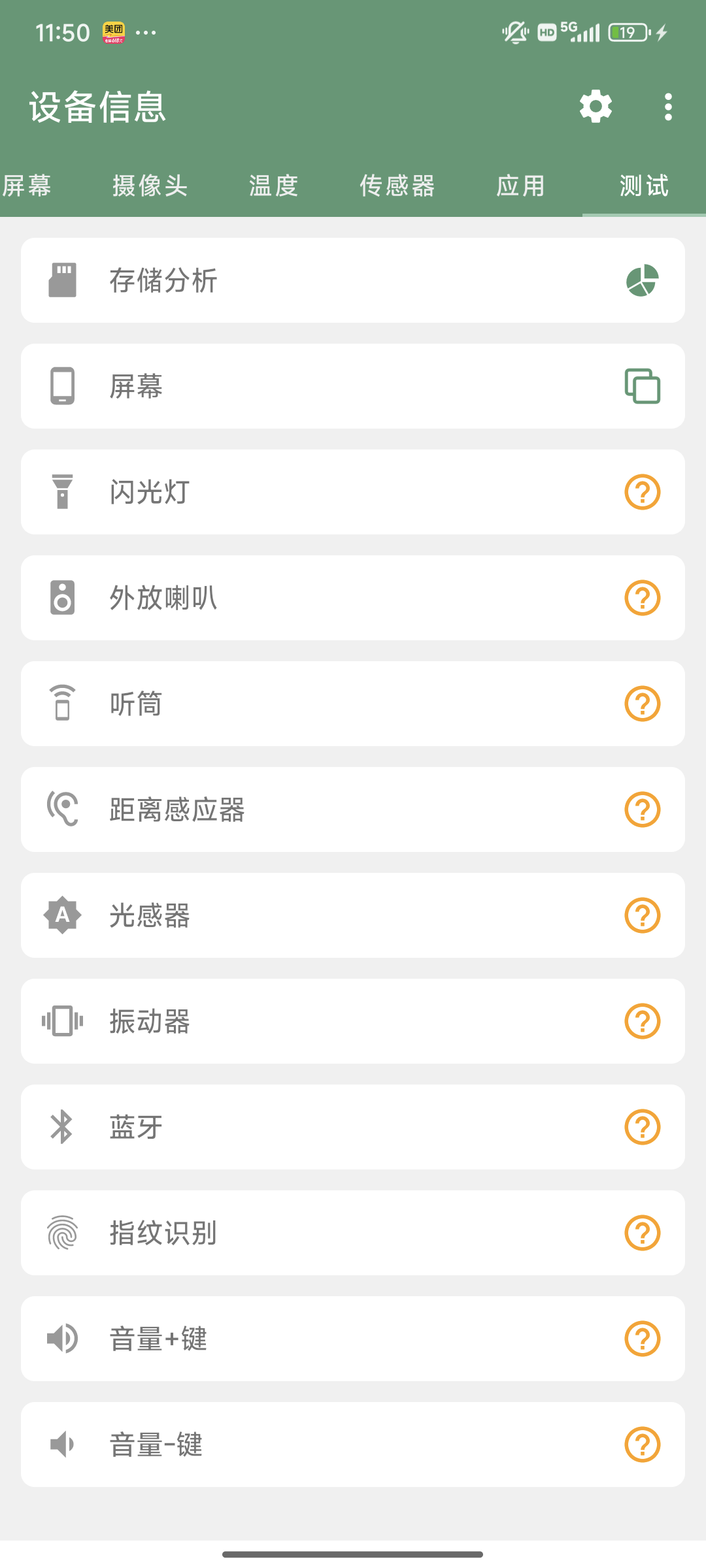Image resolution: width=706 pixels, height=1568 pixels.
Task: Select the 距离感应器 proximity test
Action: click(353, 809)
